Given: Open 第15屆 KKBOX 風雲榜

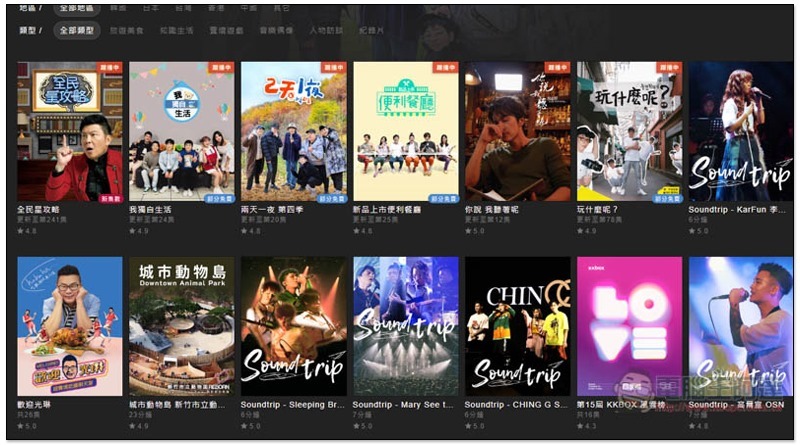Looking at the screenshot, I should 629,326.
